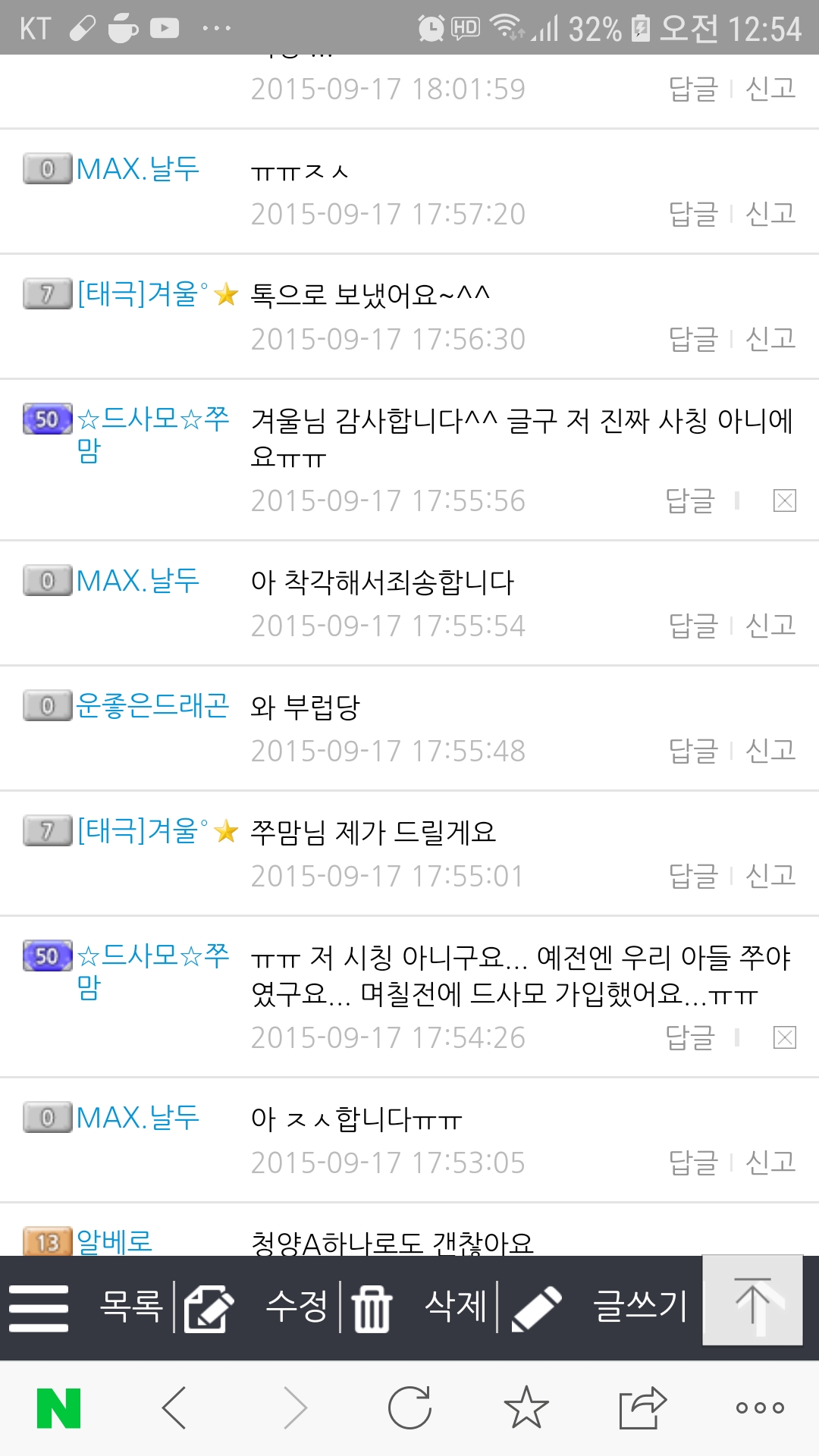Open the browser's three-dot more menu
The width and height of the screenshot is (819, 1456).
pos(760,1408)
